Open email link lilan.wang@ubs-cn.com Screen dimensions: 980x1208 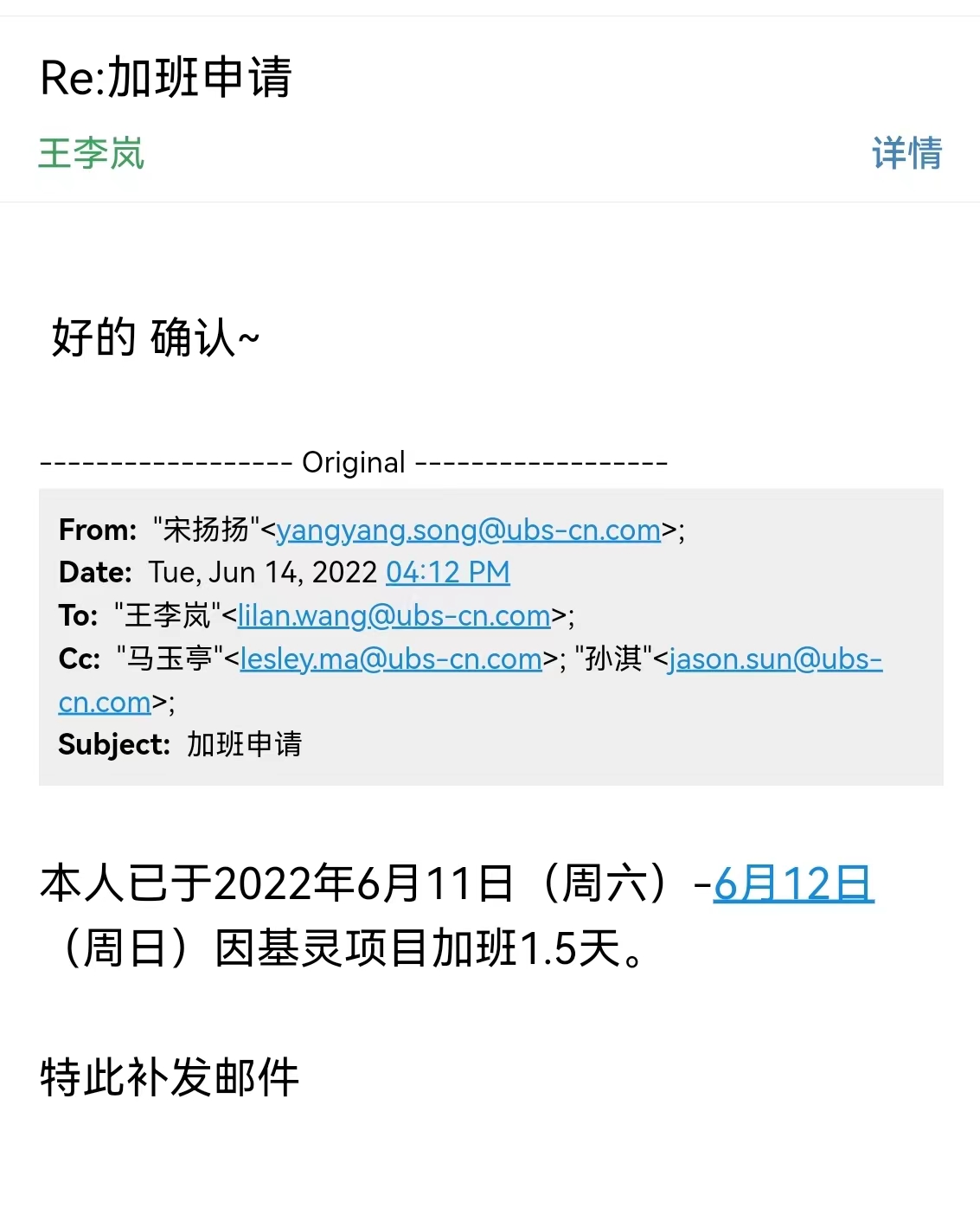click(394, 615)
